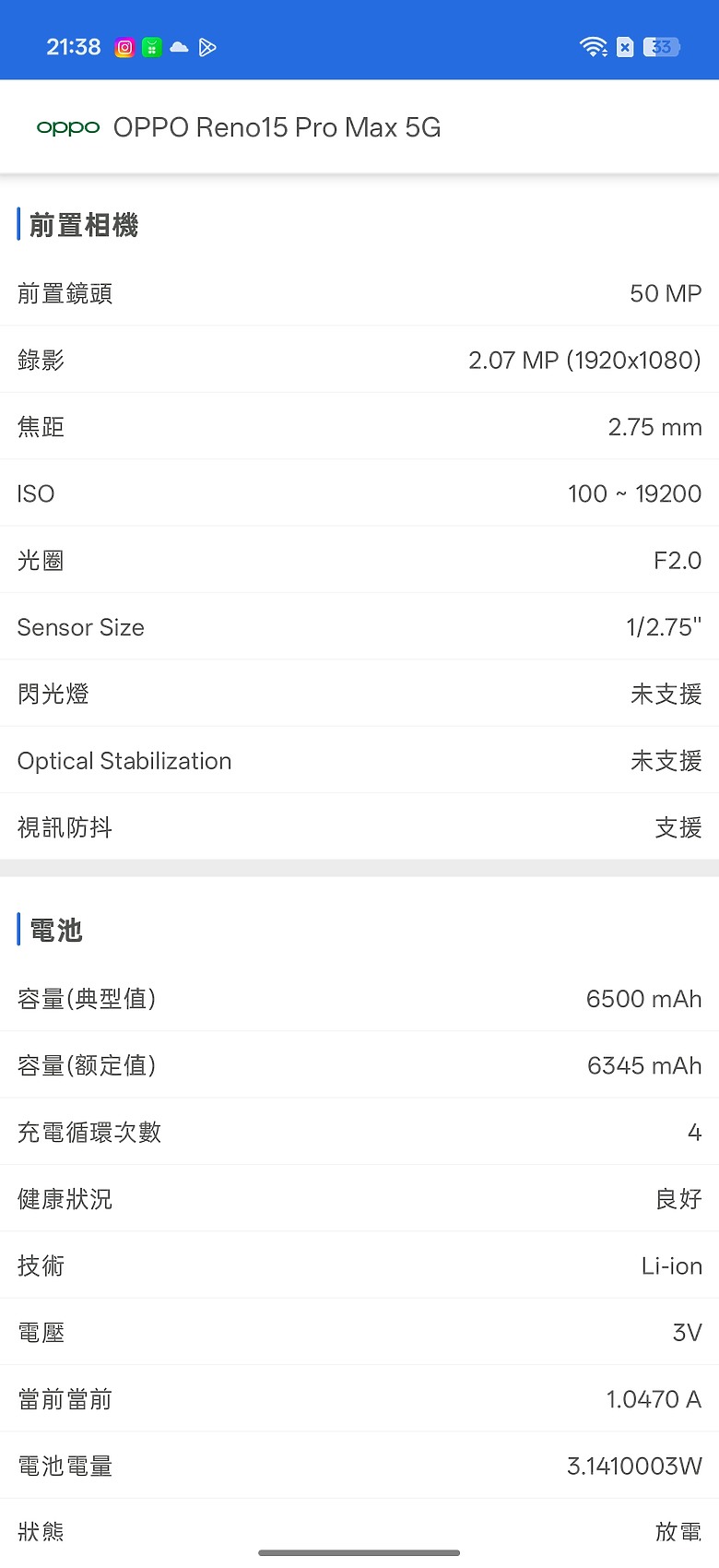Tap the 閃光燈 未支援 value
The width and height of the screenshot is (719, 1568).
pos(666,694)
